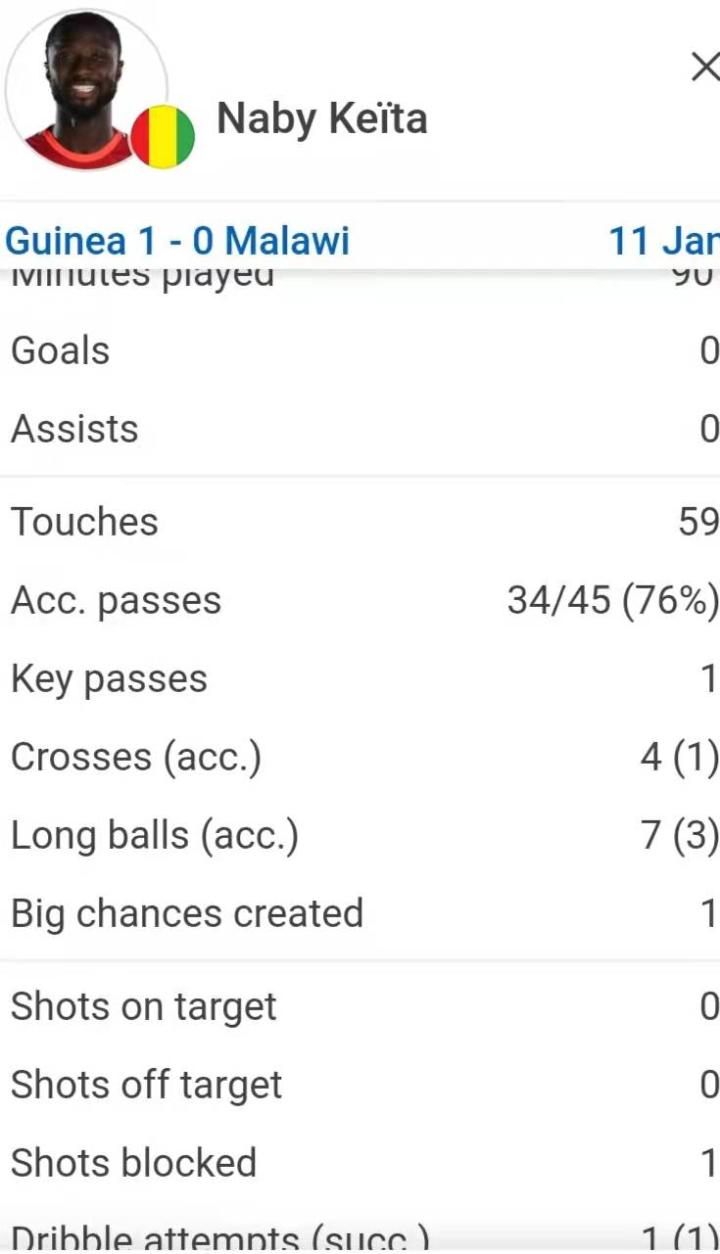
Task: Open the Guinea 1 - 0 Malawi match
Action: pos(178,241)
